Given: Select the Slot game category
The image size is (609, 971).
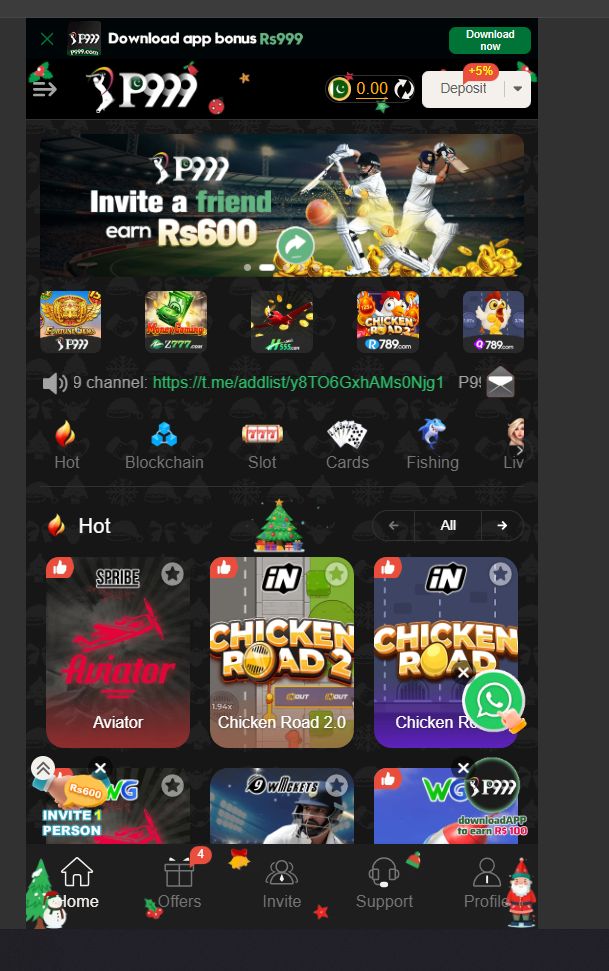Looking at the screenshot, I should coord(262,446).
